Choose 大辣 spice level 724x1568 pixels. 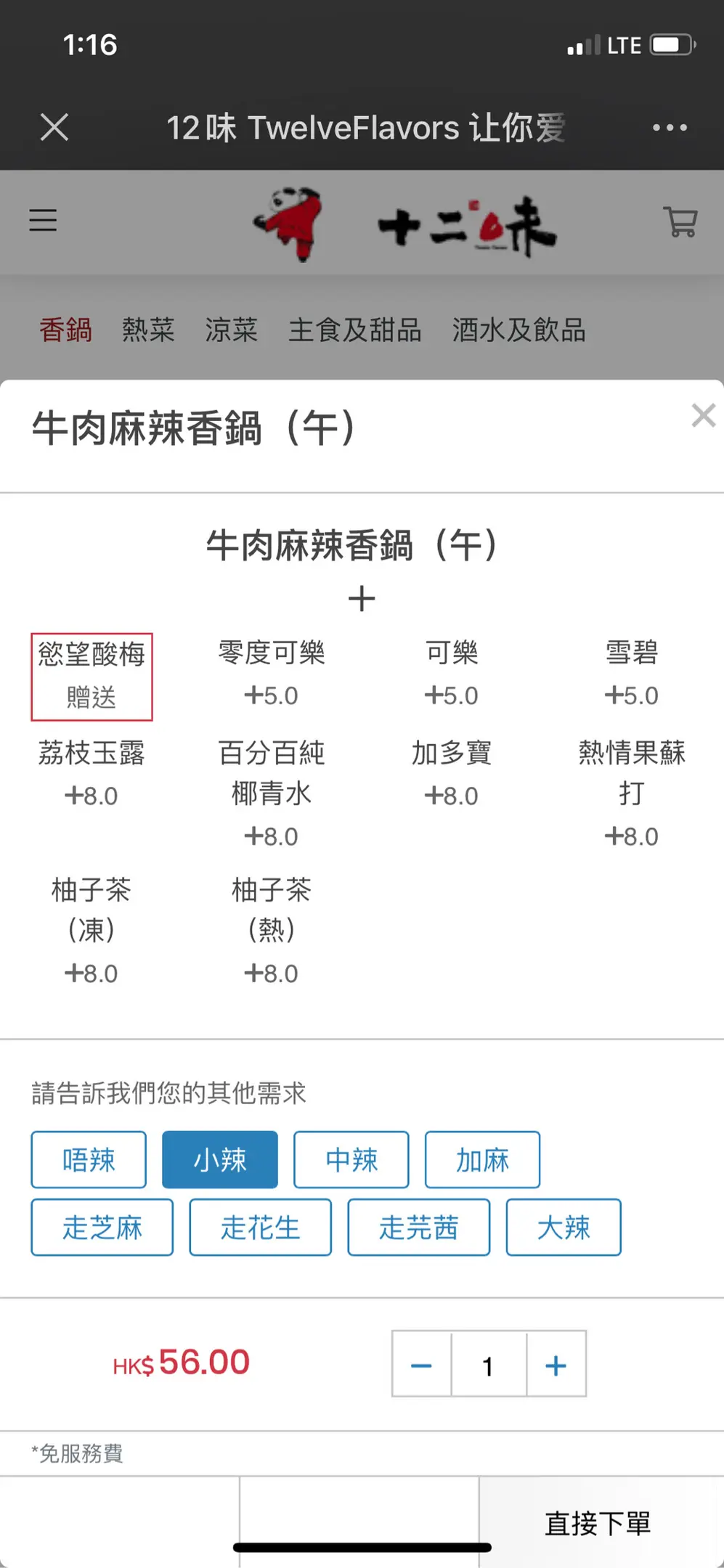564,1228
